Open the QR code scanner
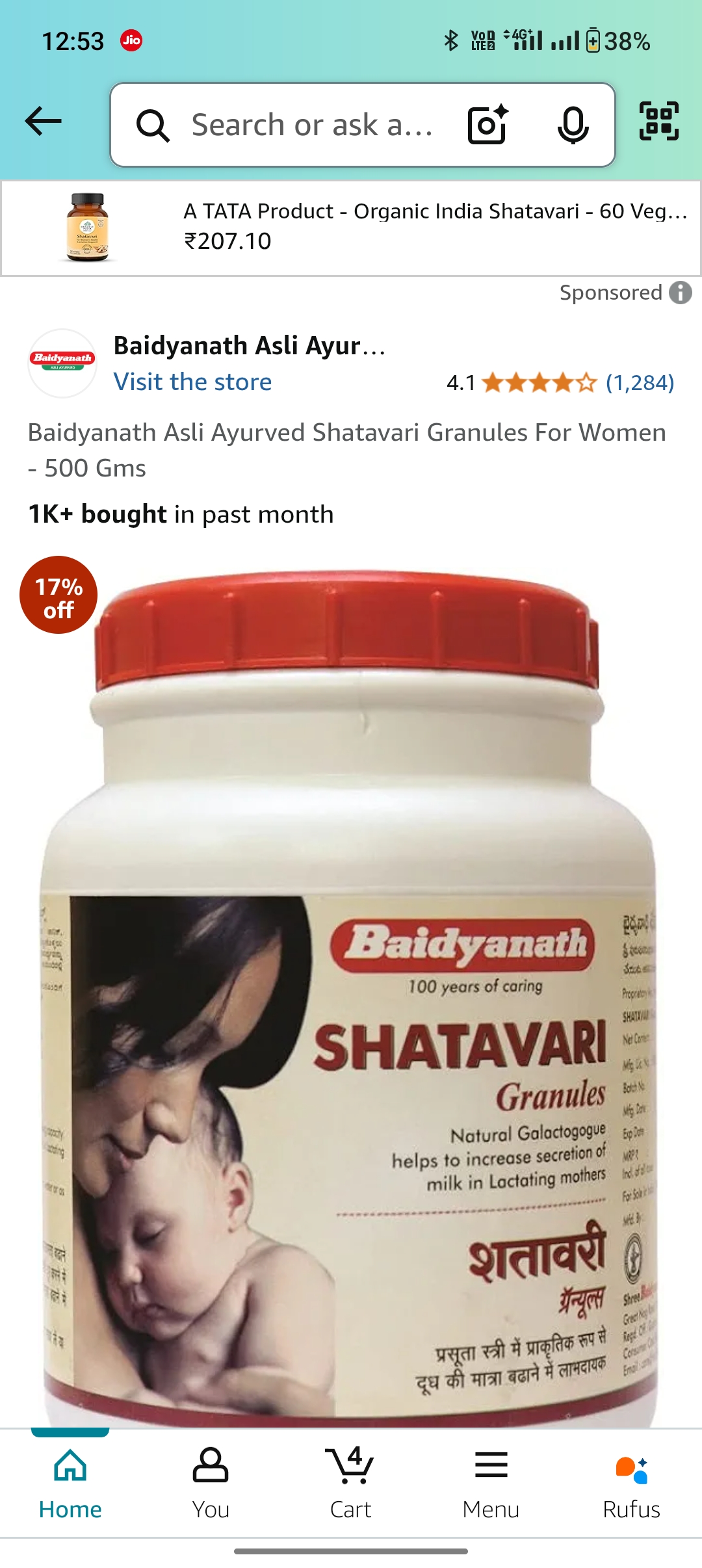This screenshot has width=702, height=1568. (658, 122)
